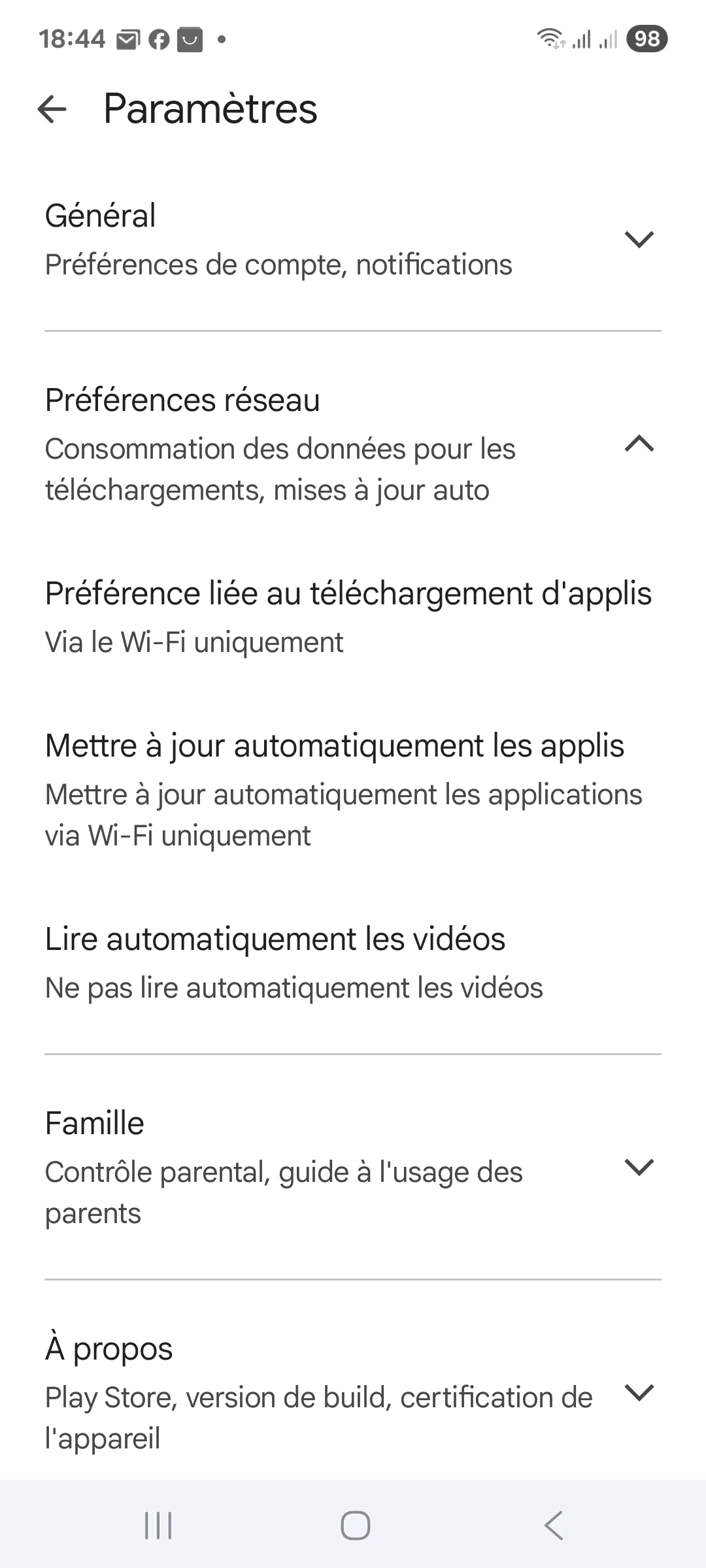Tap Ne pas lire automatiquement les vidéos

tap(294, 987)
